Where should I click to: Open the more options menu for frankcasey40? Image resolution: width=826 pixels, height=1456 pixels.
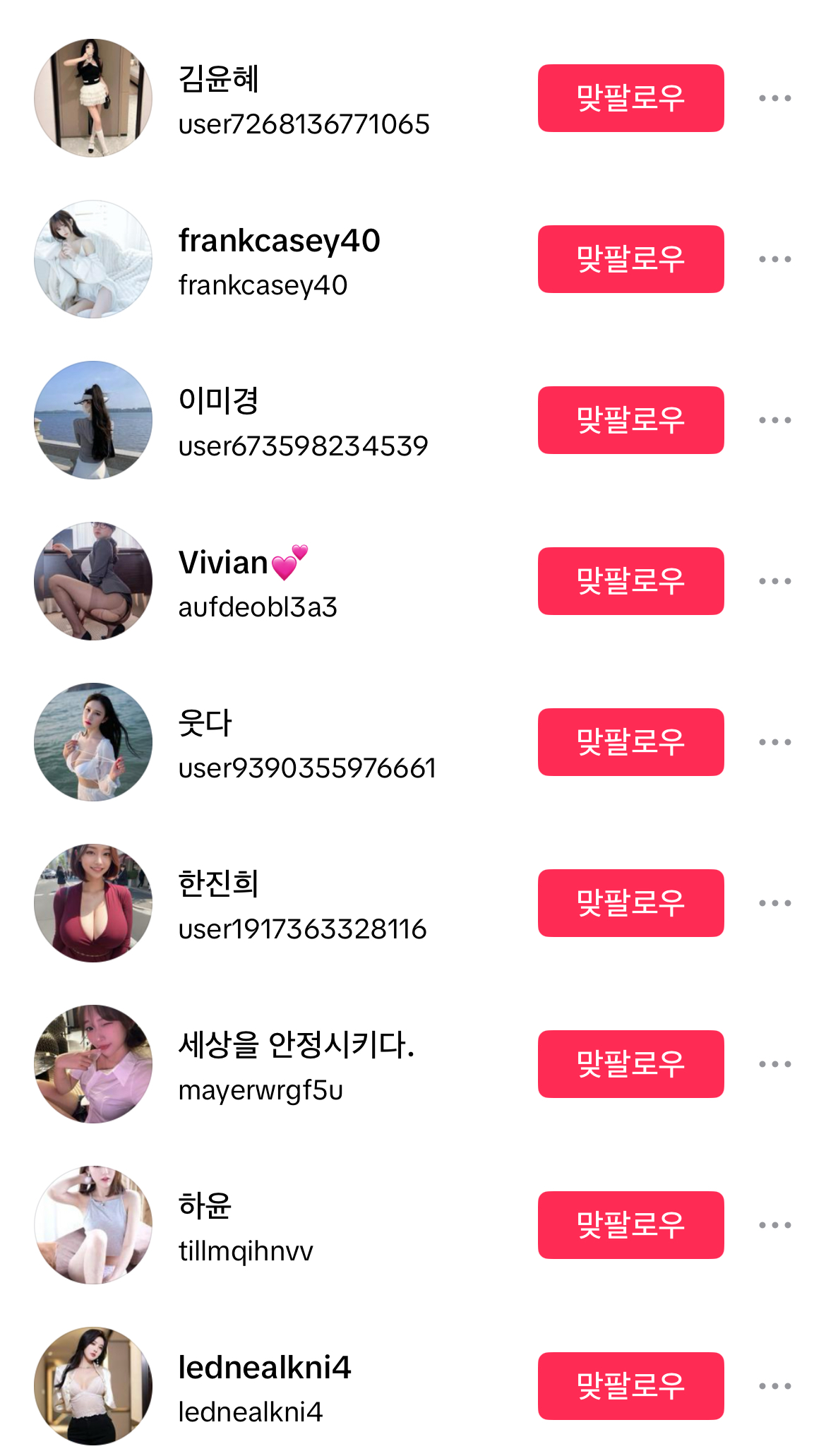(x=775, y=258)
